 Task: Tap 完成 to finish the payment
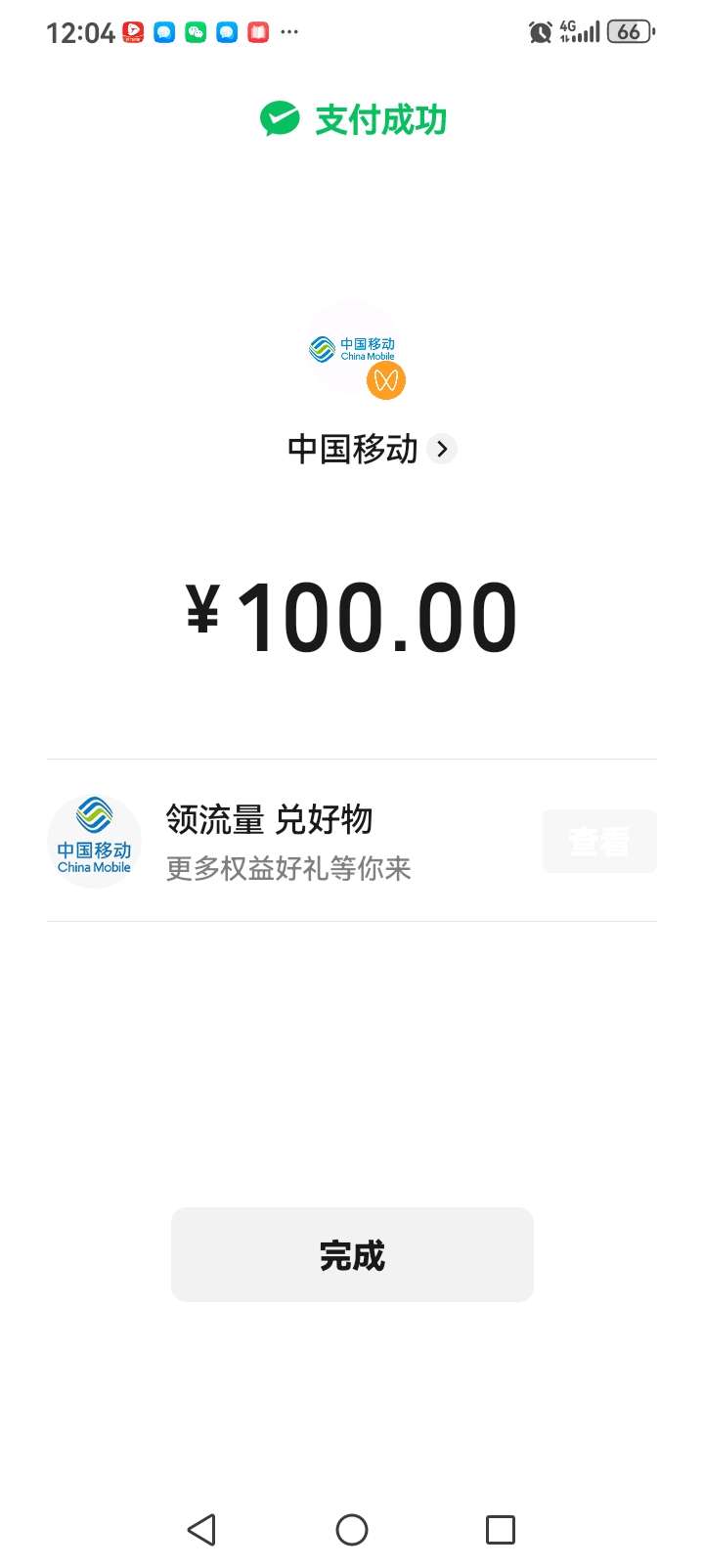tap(352, 1255)
